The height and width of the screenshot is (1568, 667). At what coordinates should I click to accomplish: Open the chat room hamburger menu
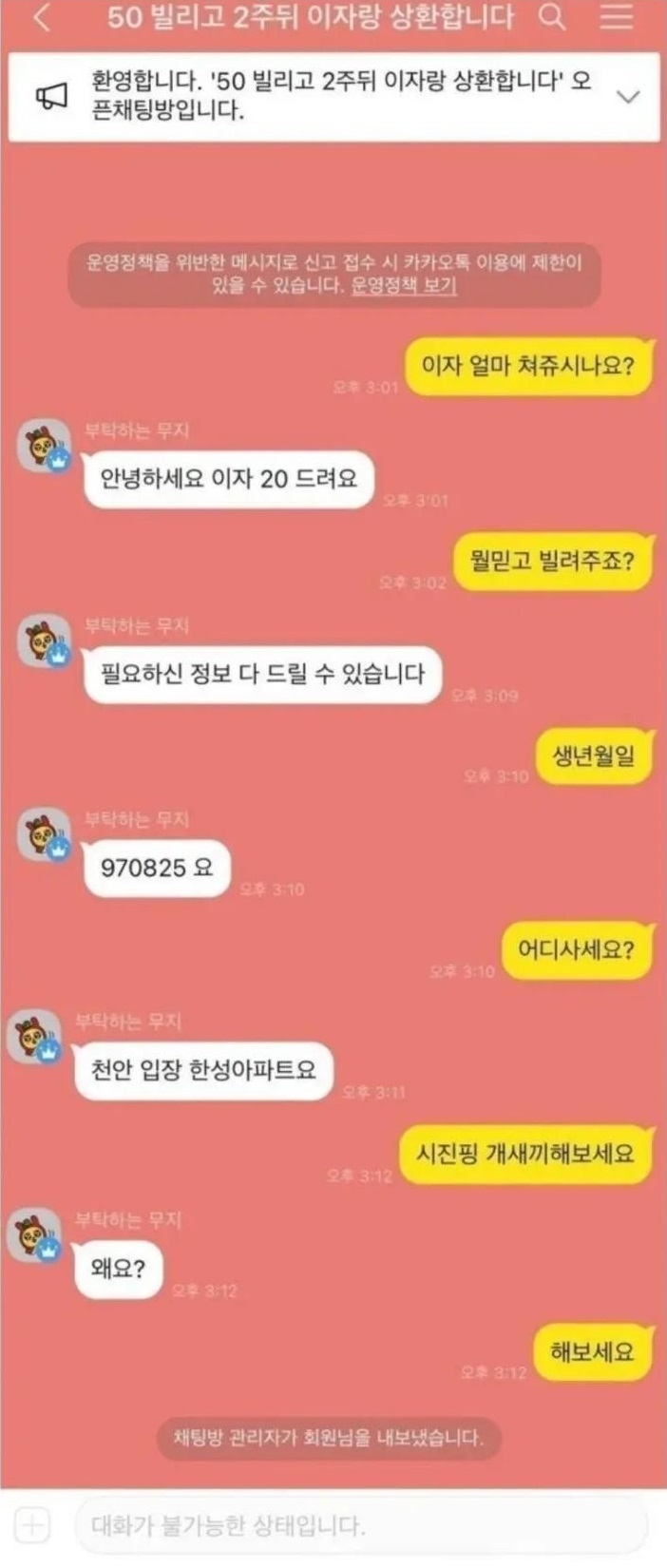pyautogui.click(x=617, y=17)
